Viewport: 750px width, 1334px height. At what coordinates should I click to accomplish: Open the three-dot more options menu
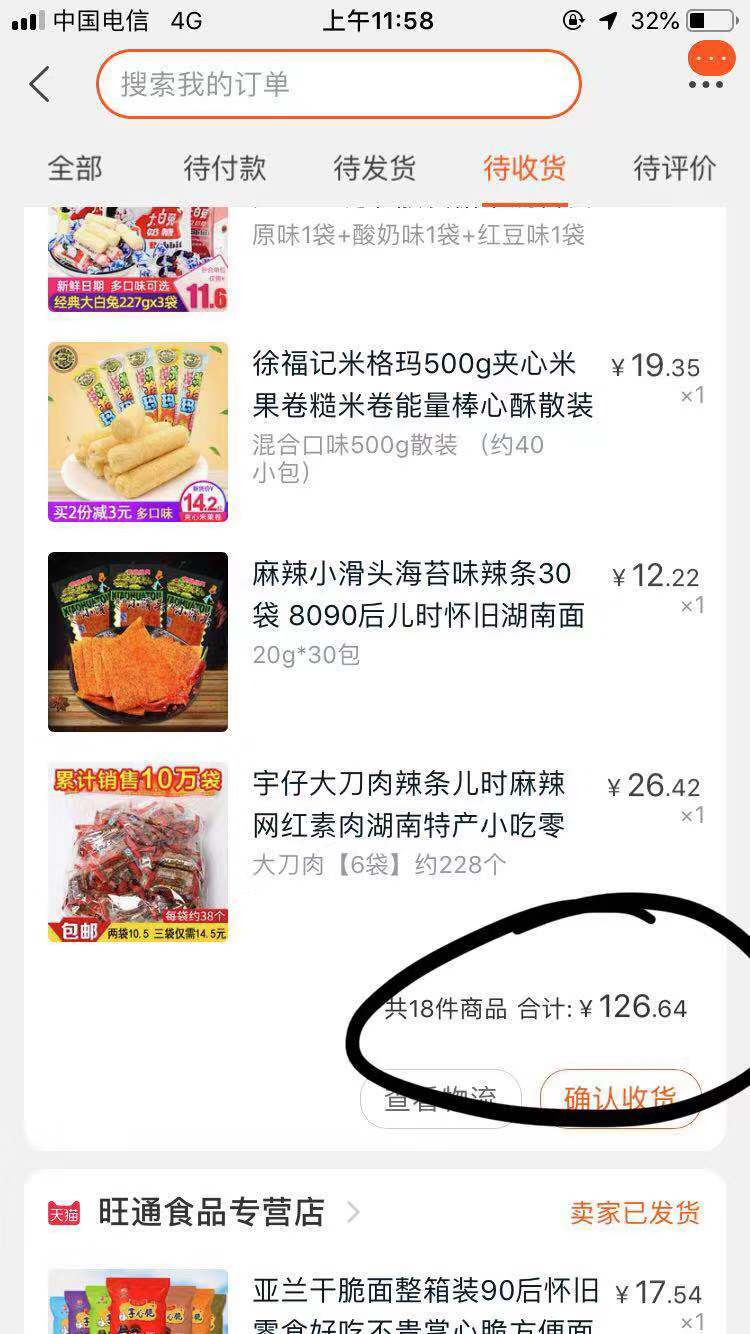706,85
